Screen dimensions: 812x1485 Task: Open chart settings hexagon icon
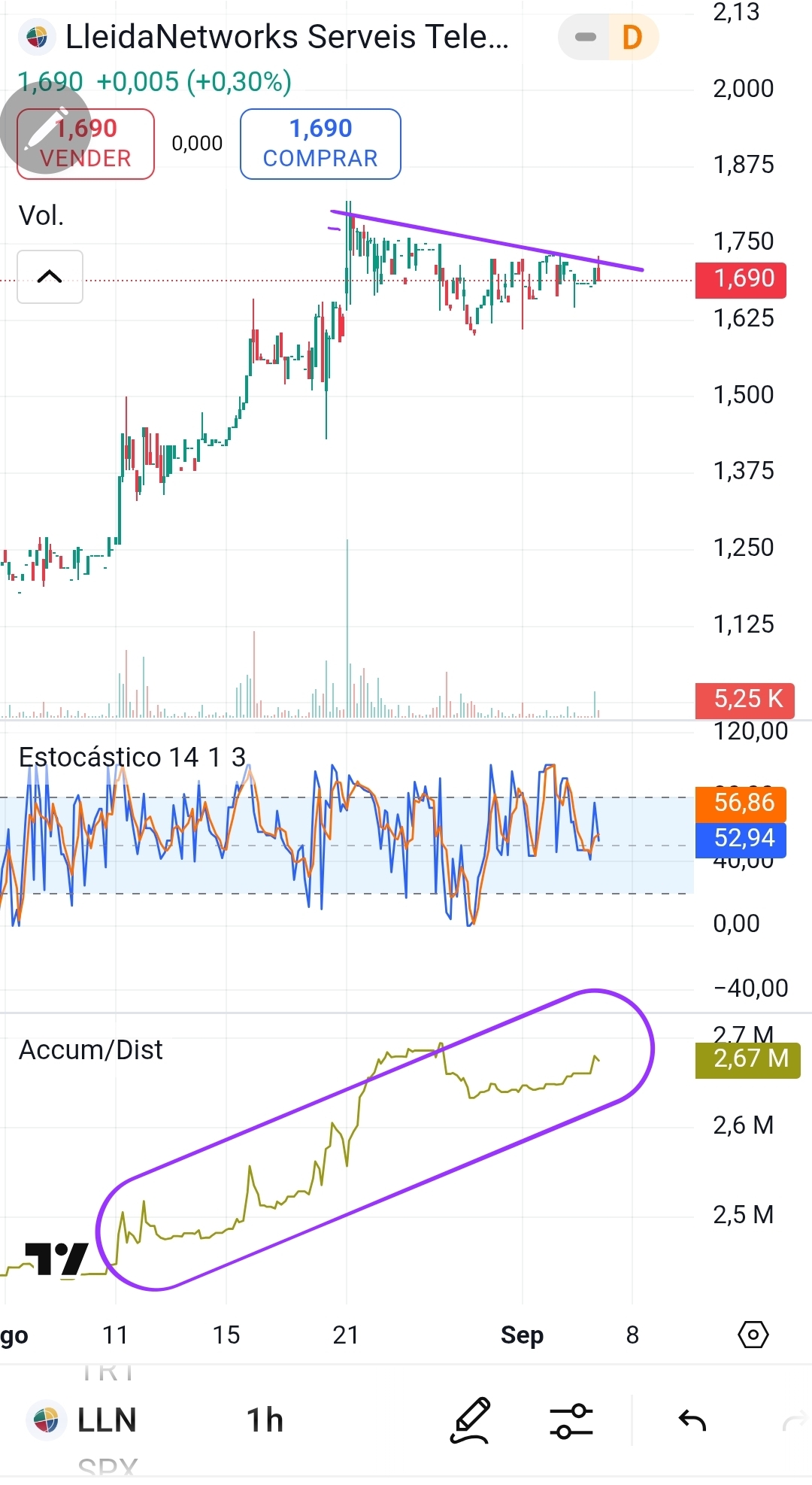pos(753,1335)
